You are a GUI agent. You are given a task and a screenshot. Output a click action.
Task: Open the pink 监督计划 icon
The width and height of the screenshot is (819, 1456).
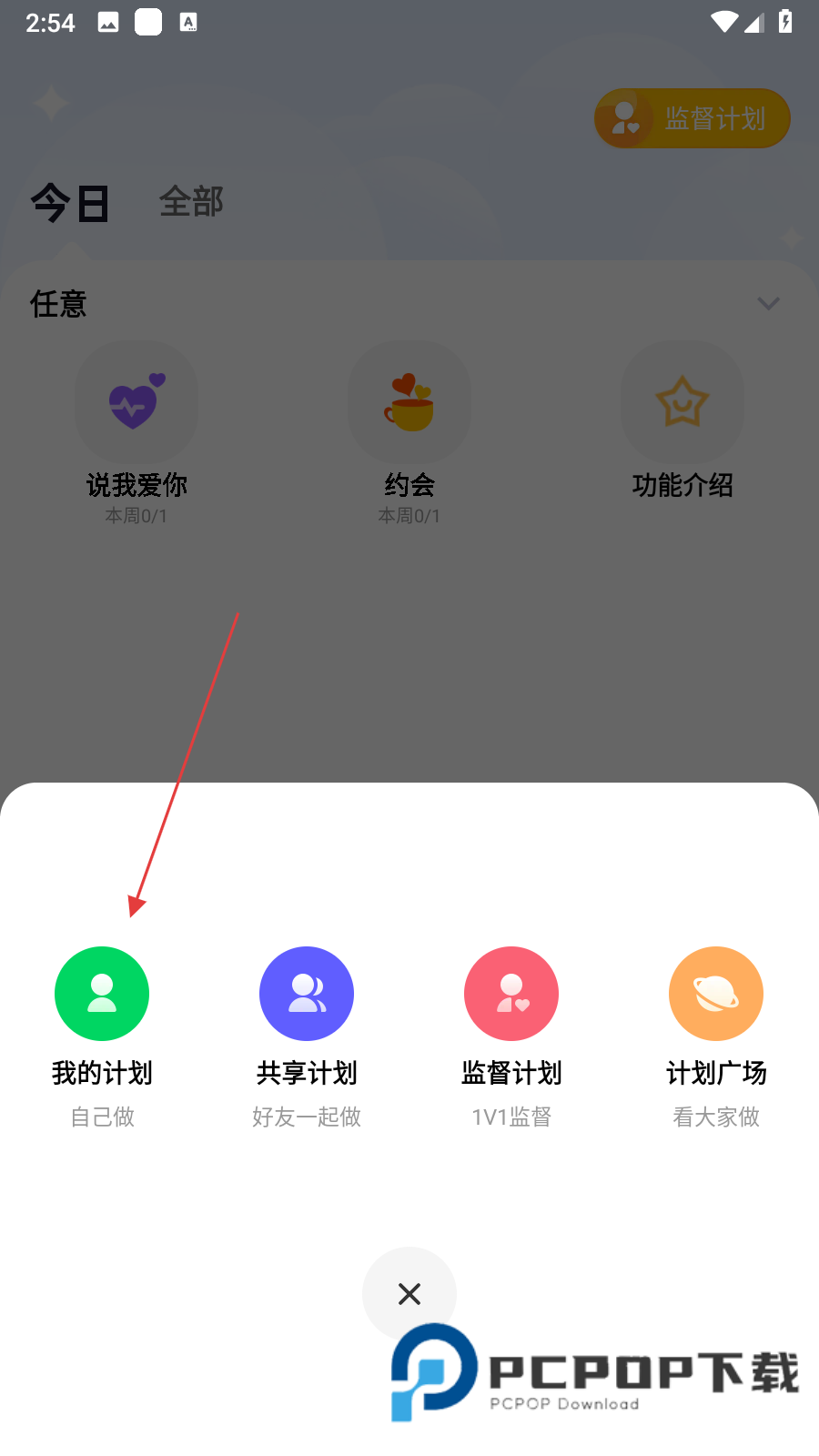tap(511, 994)
